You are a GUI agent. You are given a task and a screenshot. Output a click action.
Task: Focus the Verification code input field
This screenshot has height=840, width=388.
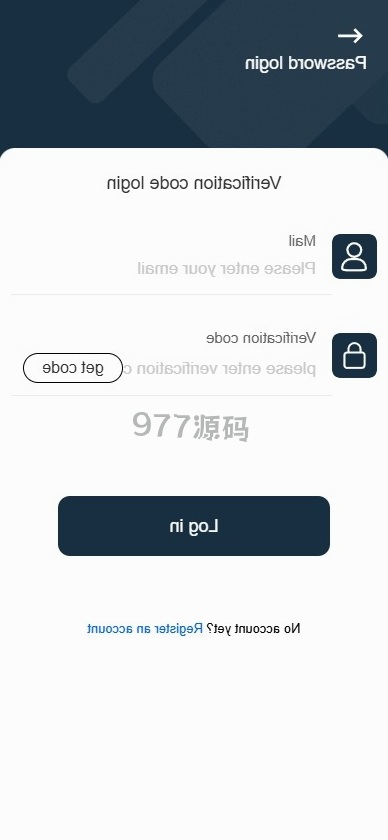click(220, 369)
